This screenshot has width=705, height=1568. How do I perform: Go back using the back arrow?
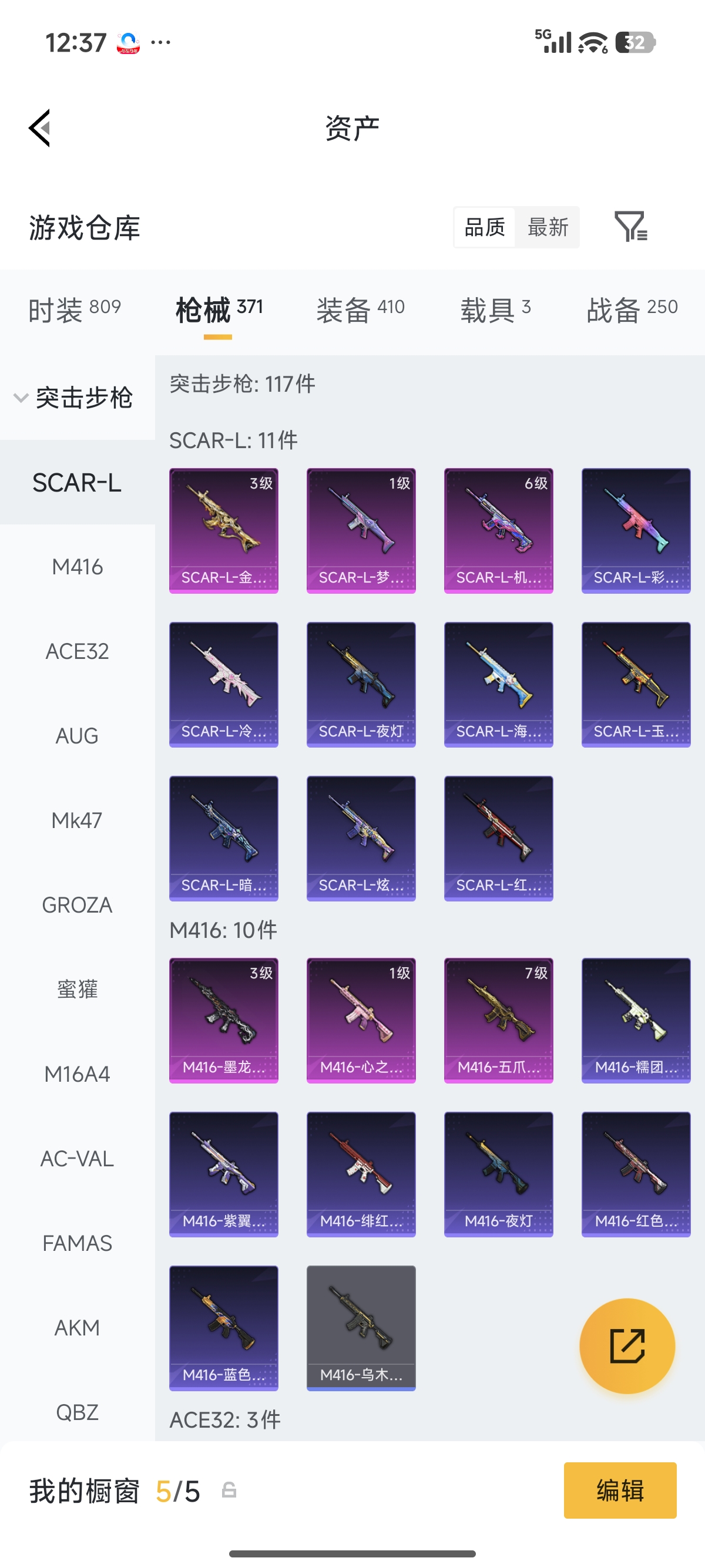(39, 128)
